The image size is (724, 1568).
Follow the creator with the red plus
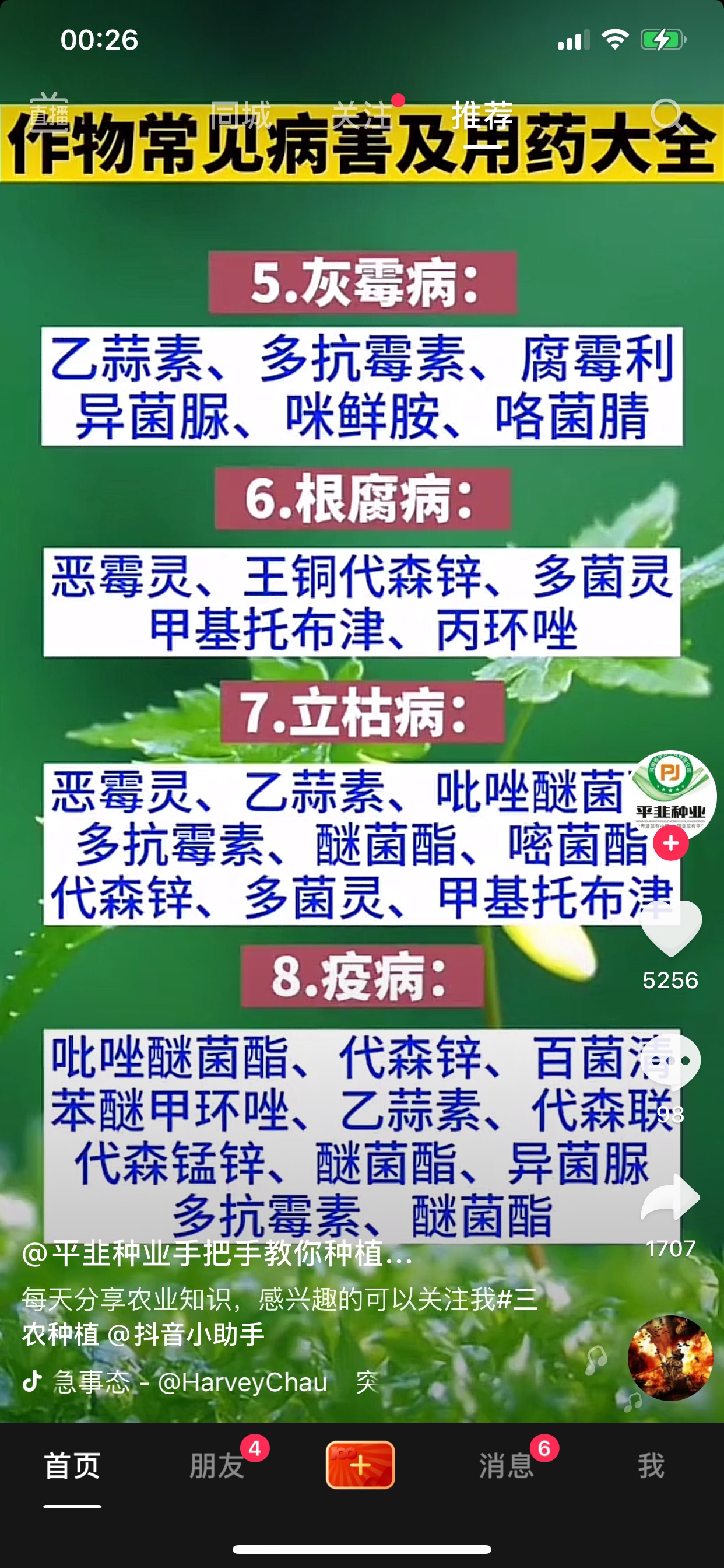[x=671, y=843]
